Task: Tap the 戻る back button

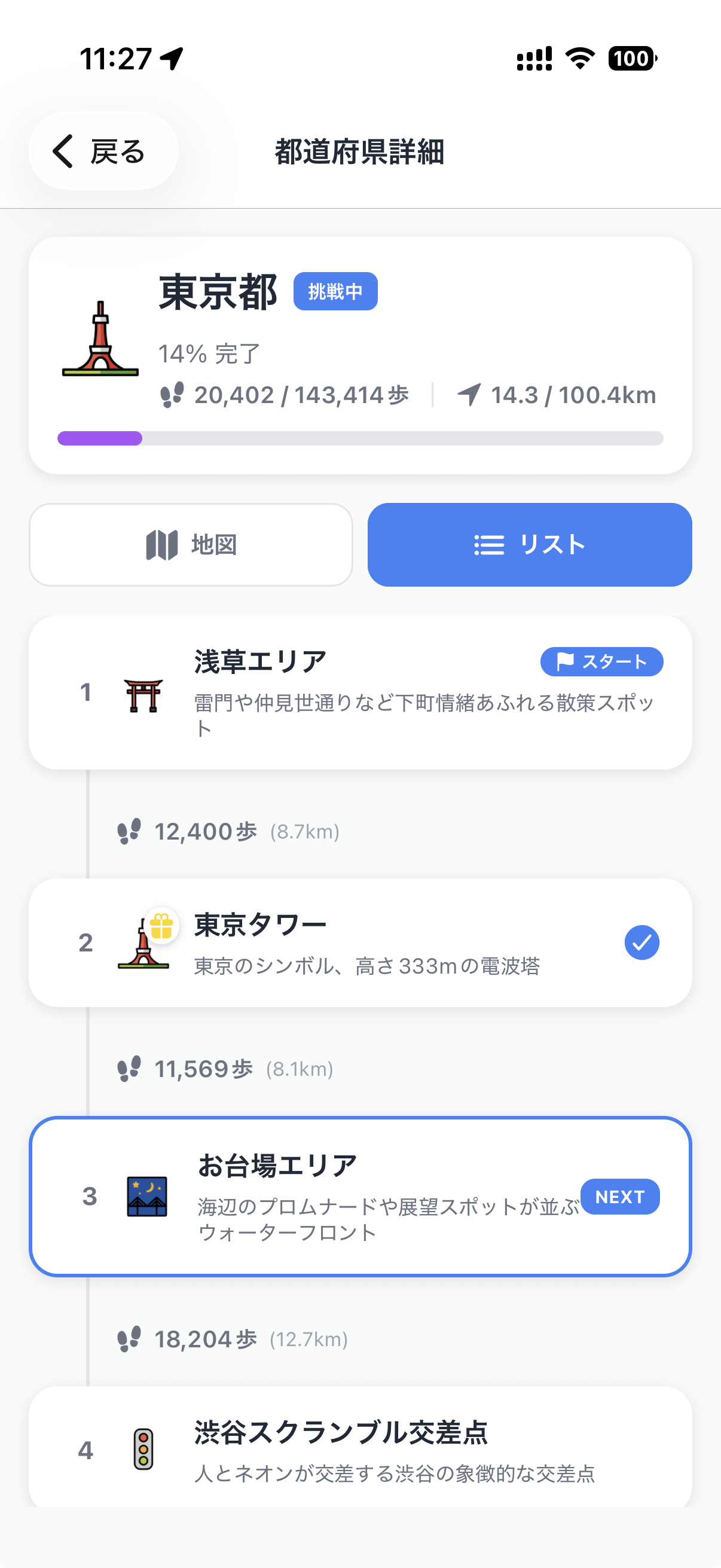Action: pos(103,150)
